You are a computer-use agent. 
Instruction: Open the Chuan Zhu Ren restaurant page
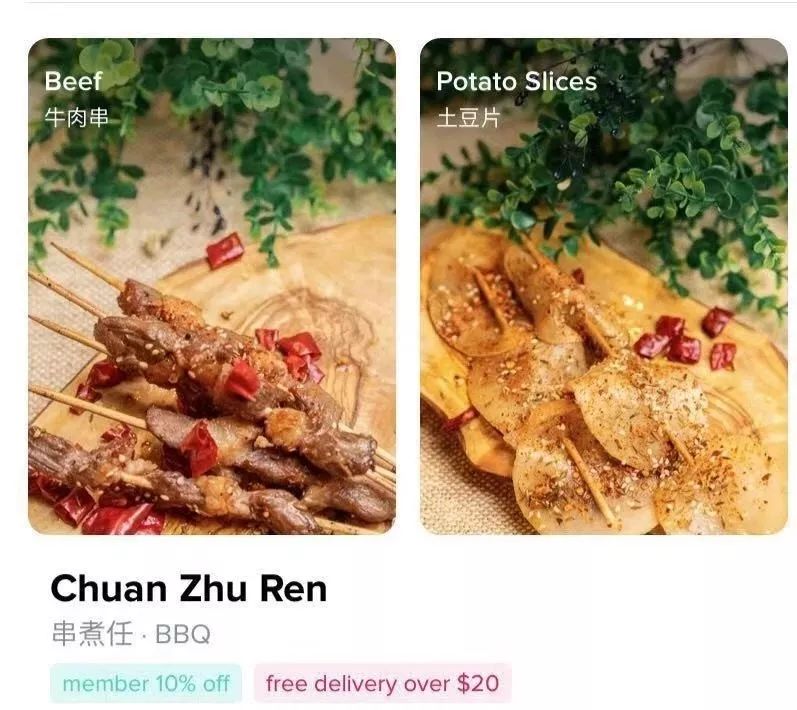[189, 589]
